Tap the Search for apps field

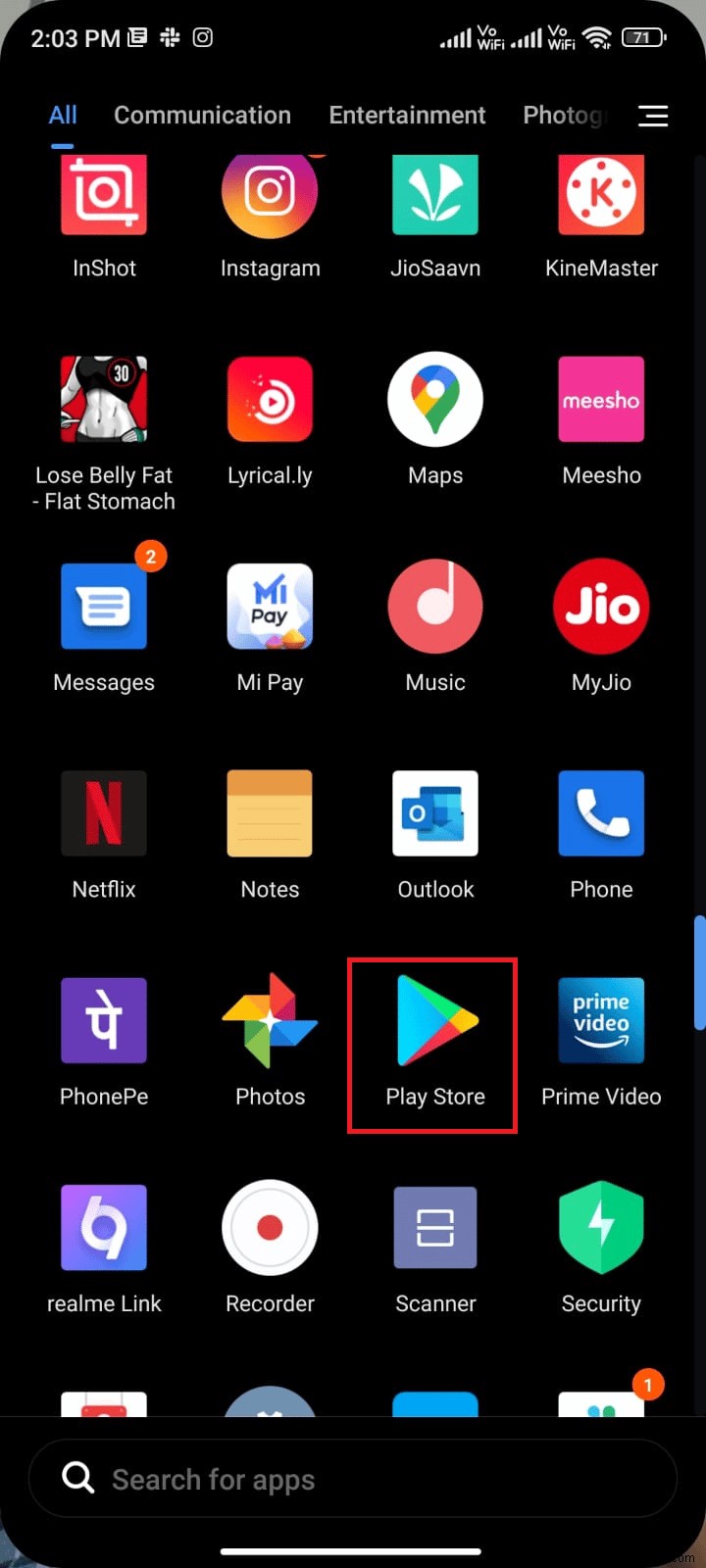pyautogui.click(x=353, y=1478)
